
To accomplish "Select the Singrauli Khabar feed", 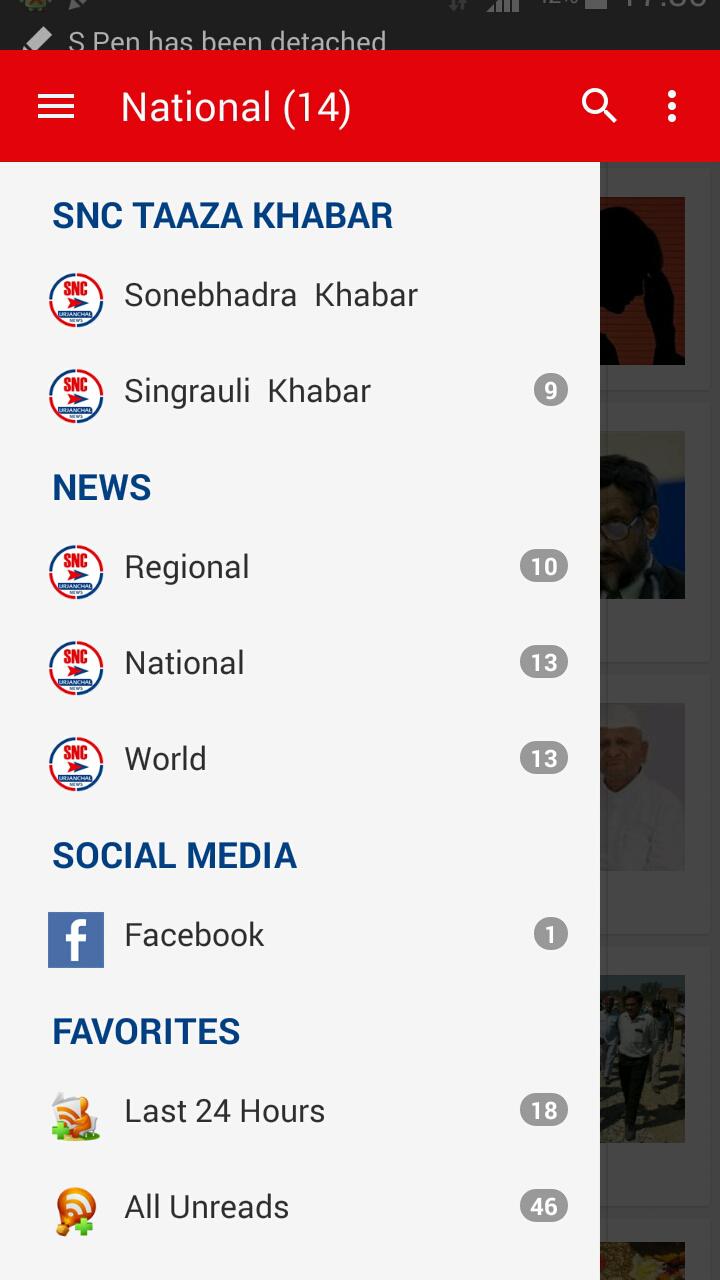I will pyautogui.click(x=248, y=391).
